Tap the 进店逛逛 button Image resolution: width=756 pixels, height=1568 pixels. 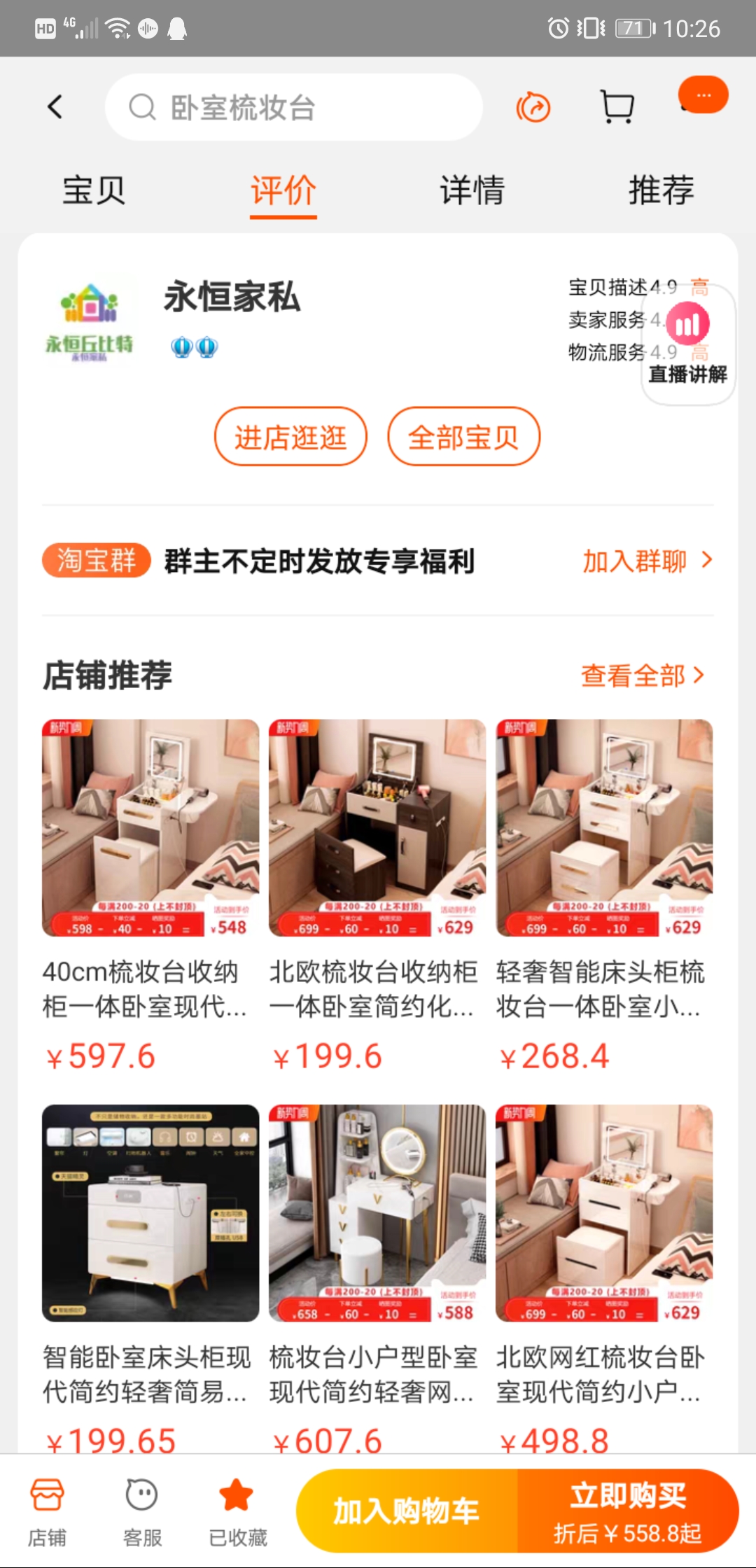pos(290,436)
